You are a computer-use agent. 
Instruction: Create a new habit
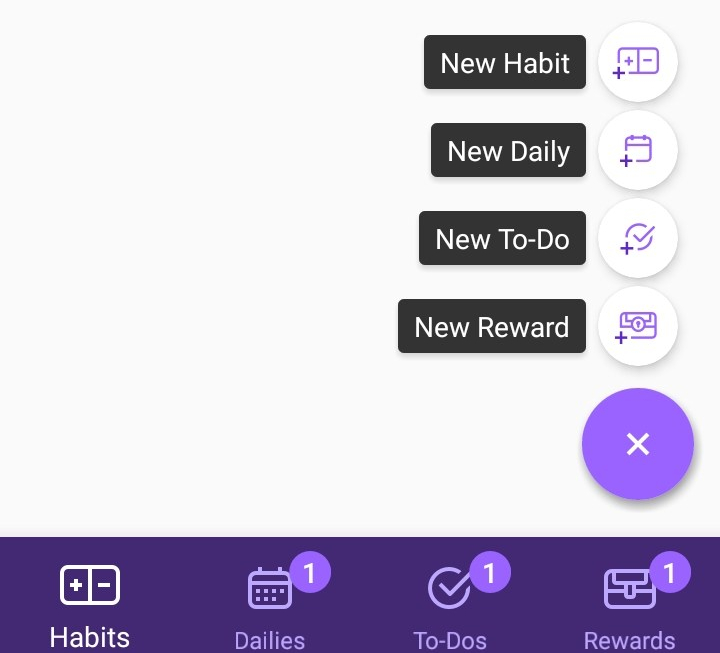637,62
